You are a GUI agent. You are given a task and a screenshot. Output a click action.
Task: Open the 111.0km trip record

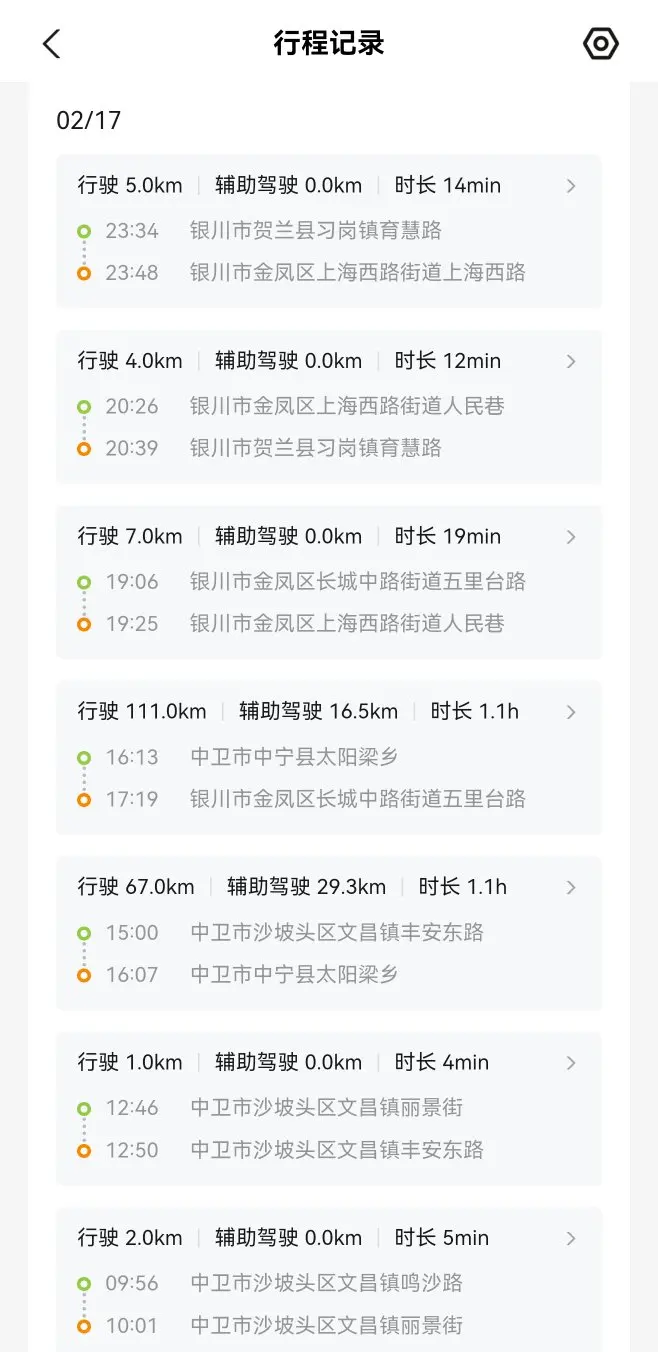(329, 758)
